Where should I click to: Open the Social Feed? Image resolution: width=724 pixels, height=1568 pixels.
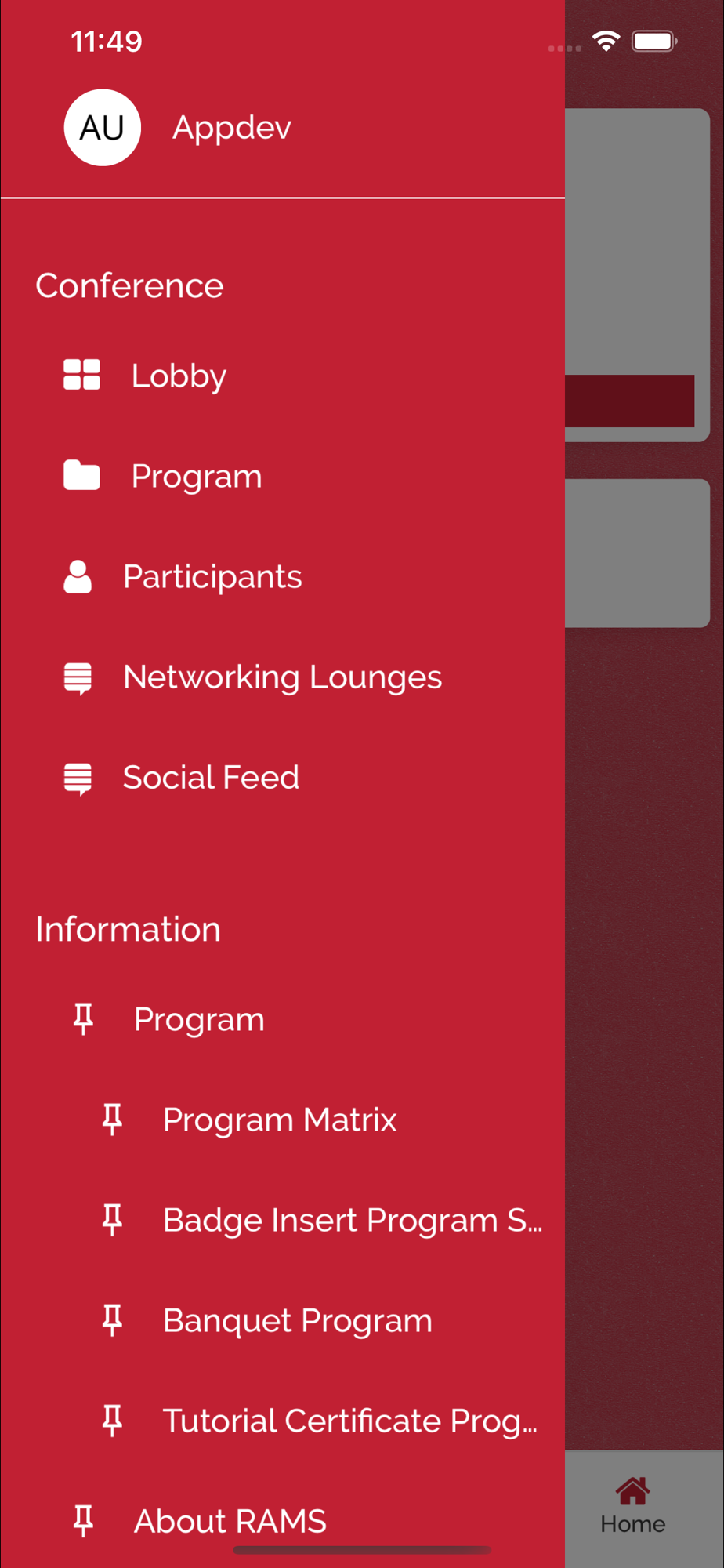(211, 778)
